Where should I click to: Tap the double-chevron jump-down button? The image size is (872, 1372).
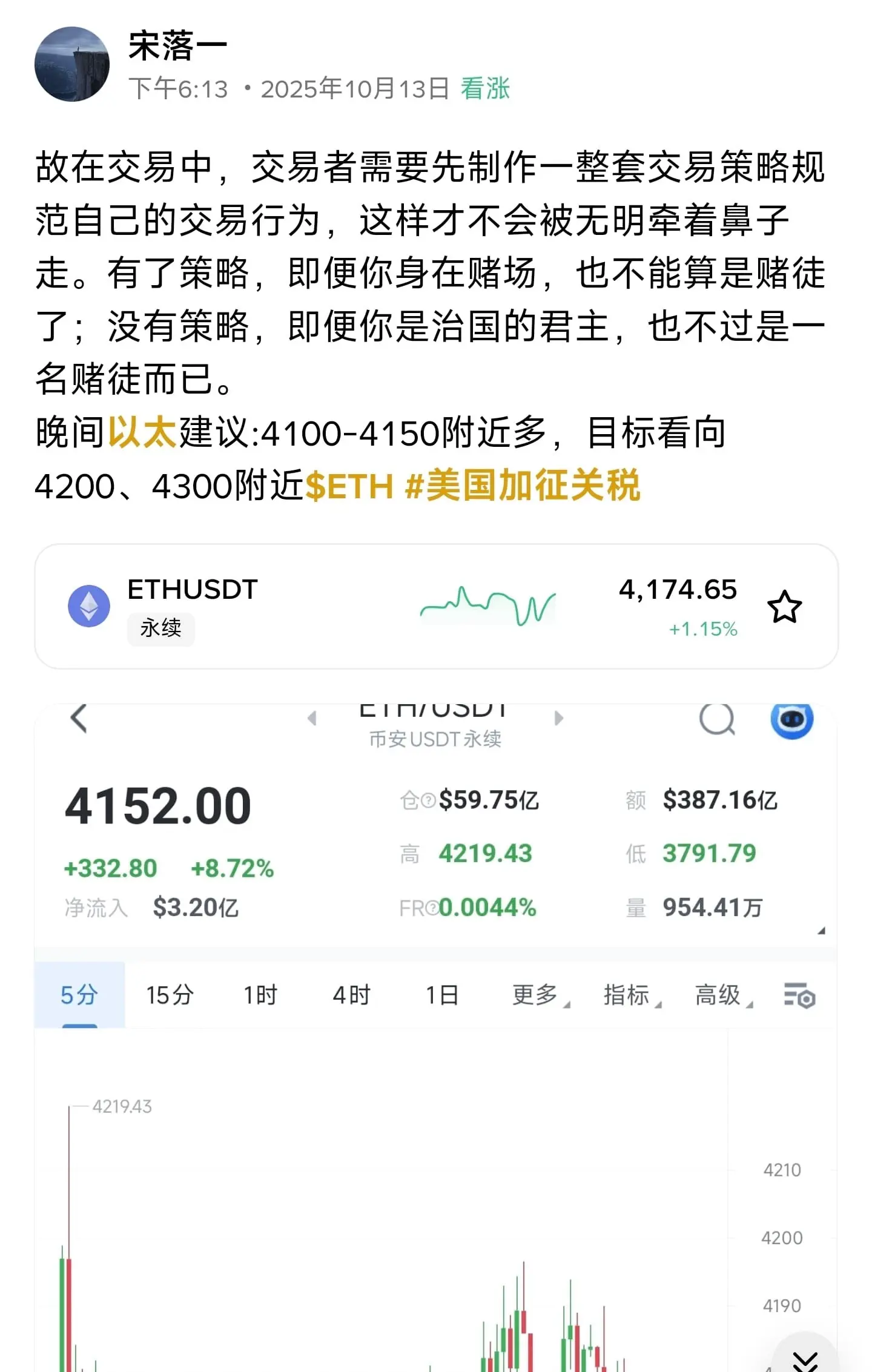(805, 1359)
